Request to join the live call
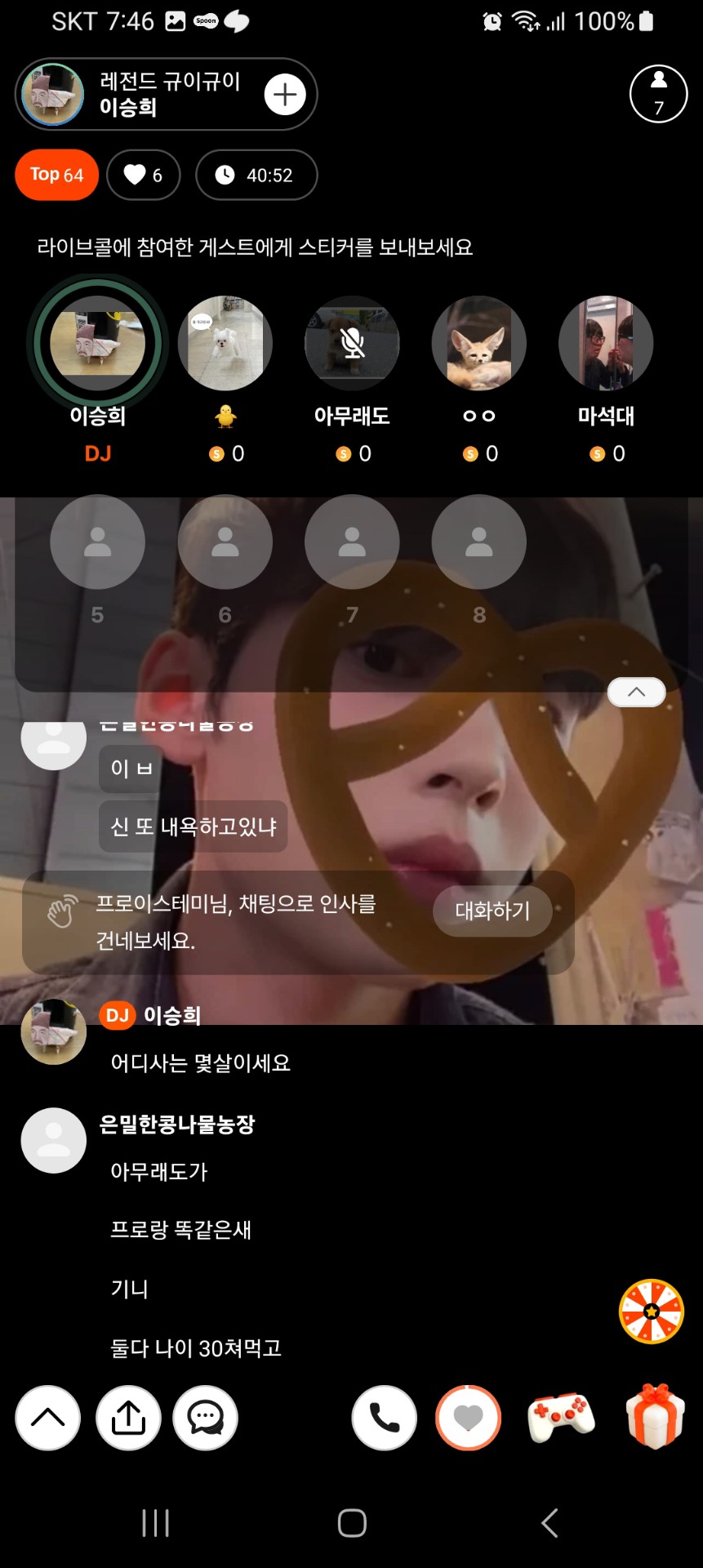The image size is (703, 1568). [x=385, y=1418]
